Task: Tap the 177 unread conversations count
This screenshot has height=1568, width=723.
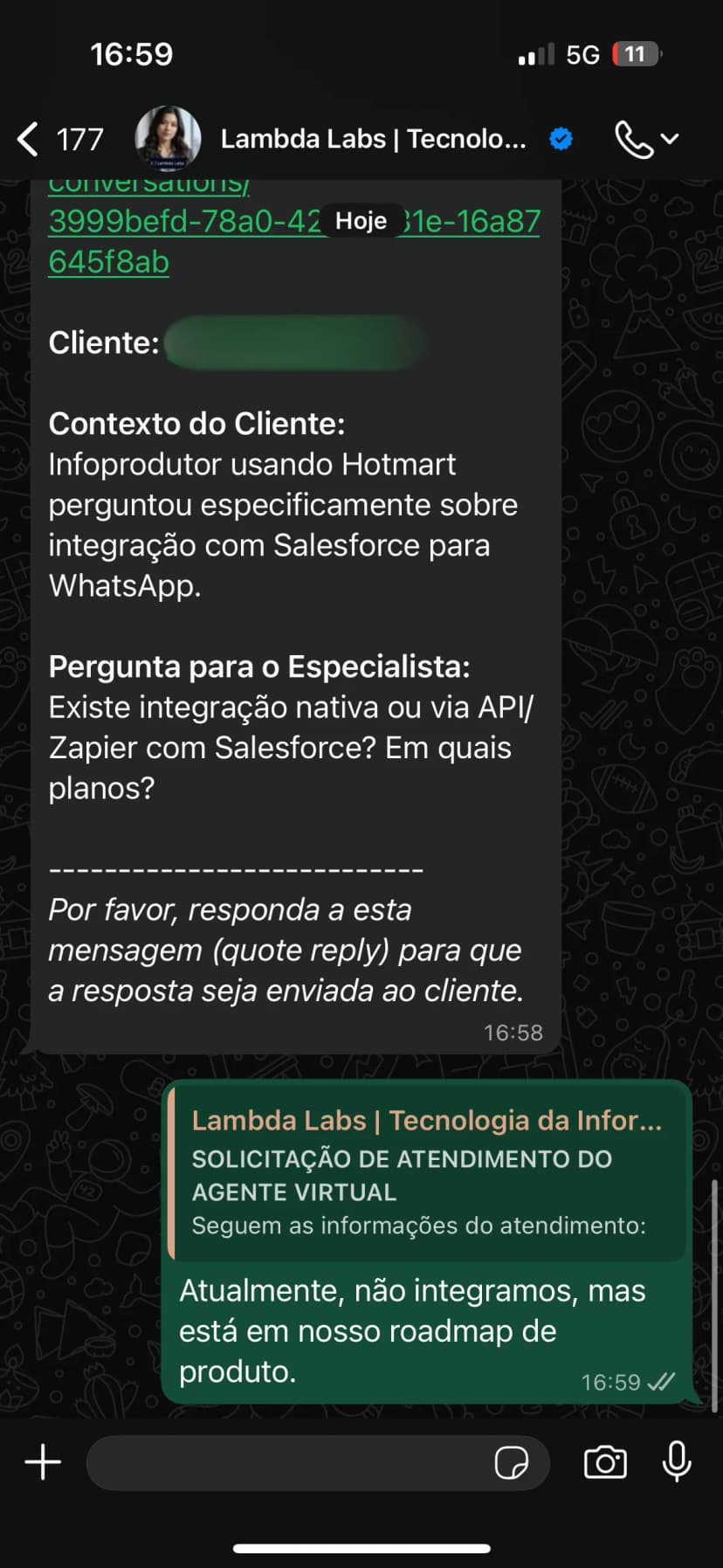Action: [x=79, y=139]
